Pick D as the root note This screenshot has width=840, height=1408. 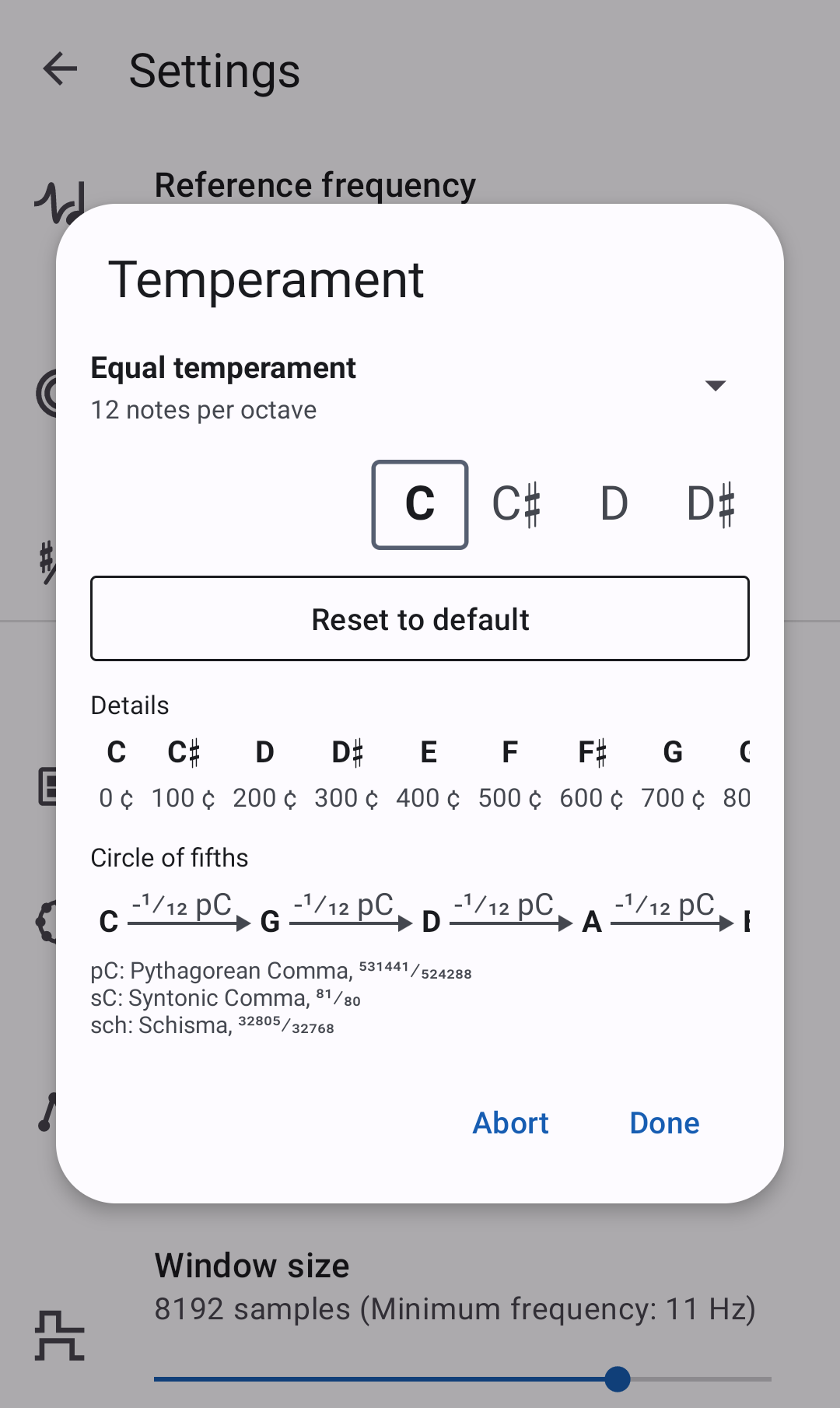click(x=614, y=504)
